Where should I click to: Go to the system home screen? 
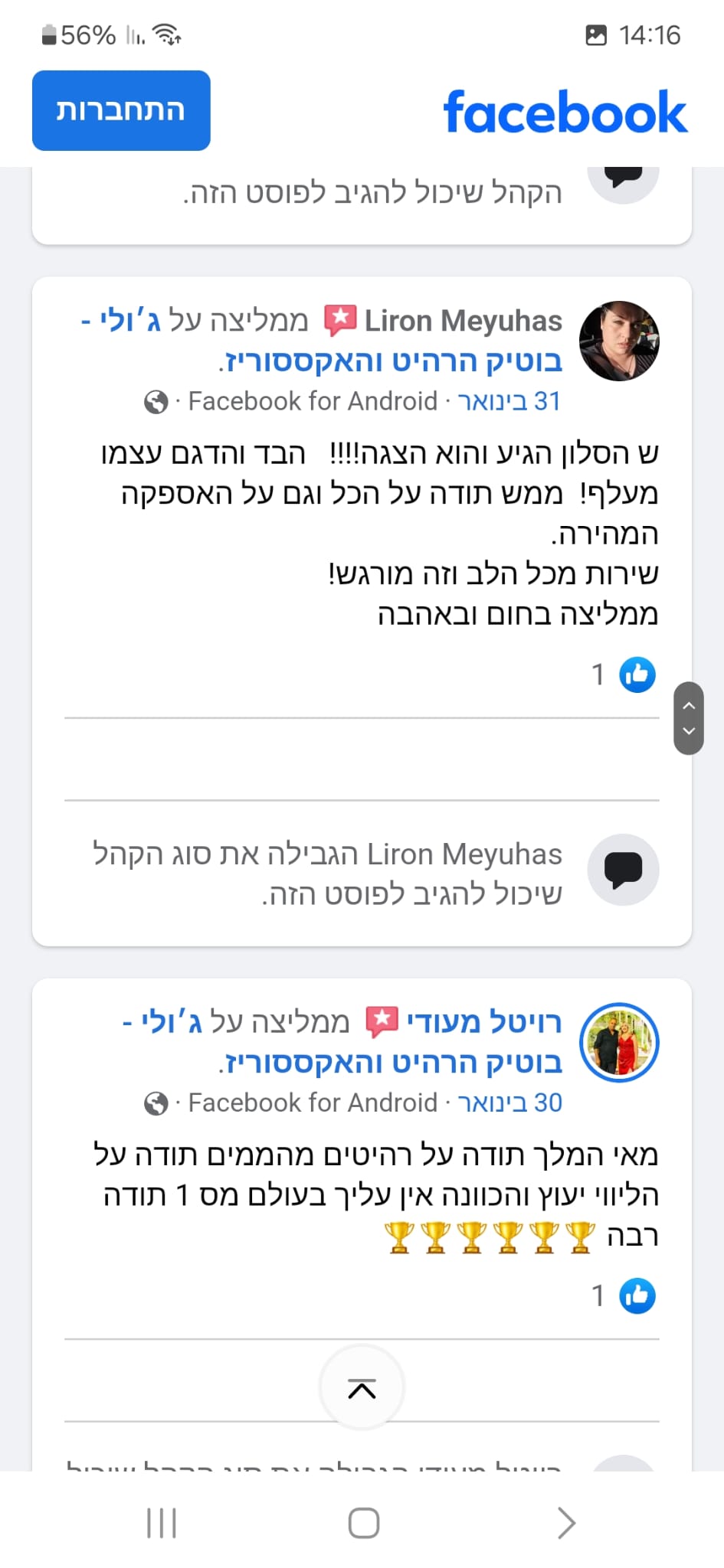[x=363, y=1522]
